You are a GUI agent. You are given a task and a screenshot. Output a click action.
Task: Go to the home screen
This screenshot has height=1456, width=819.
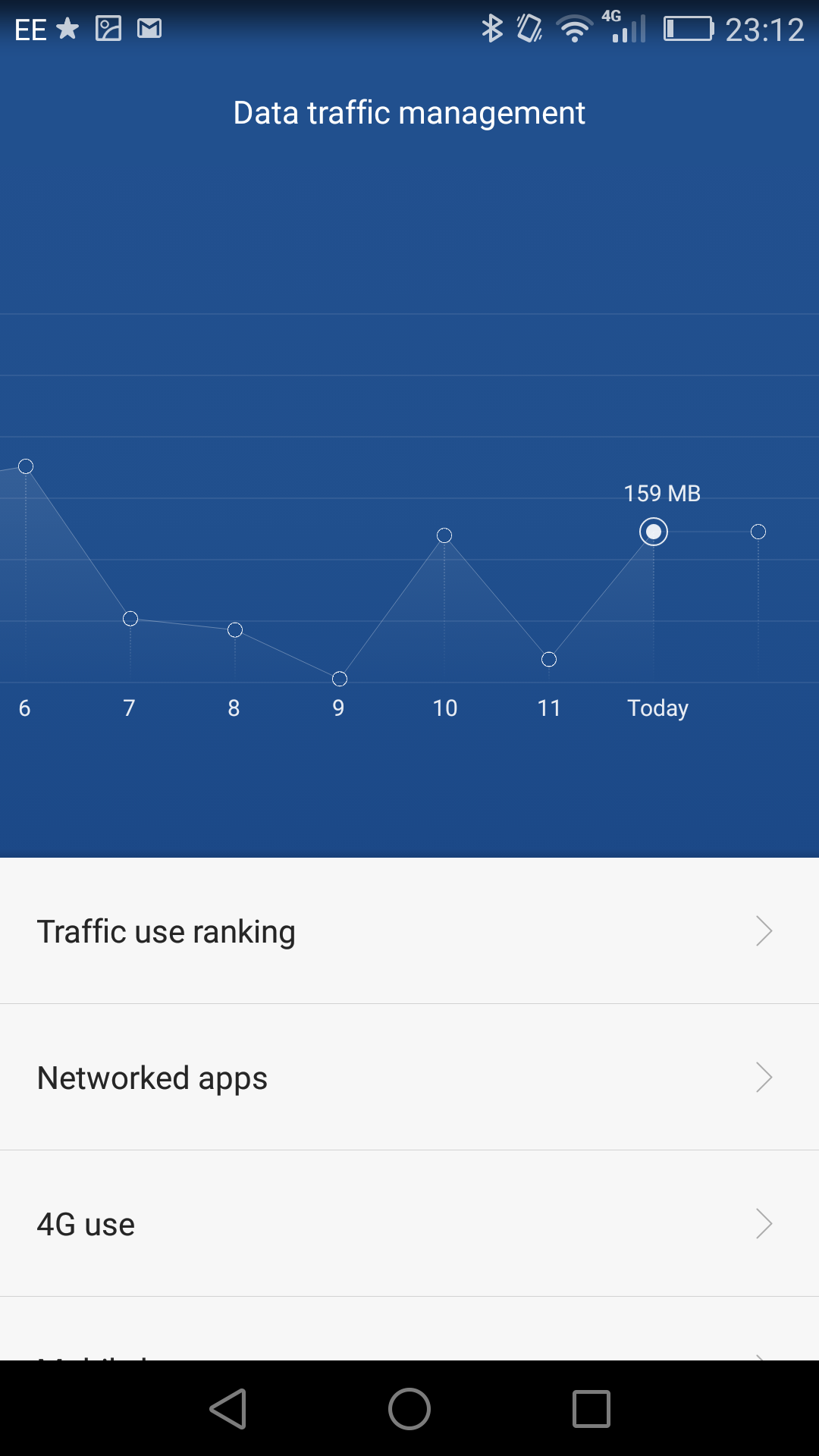click(409, 1409)
